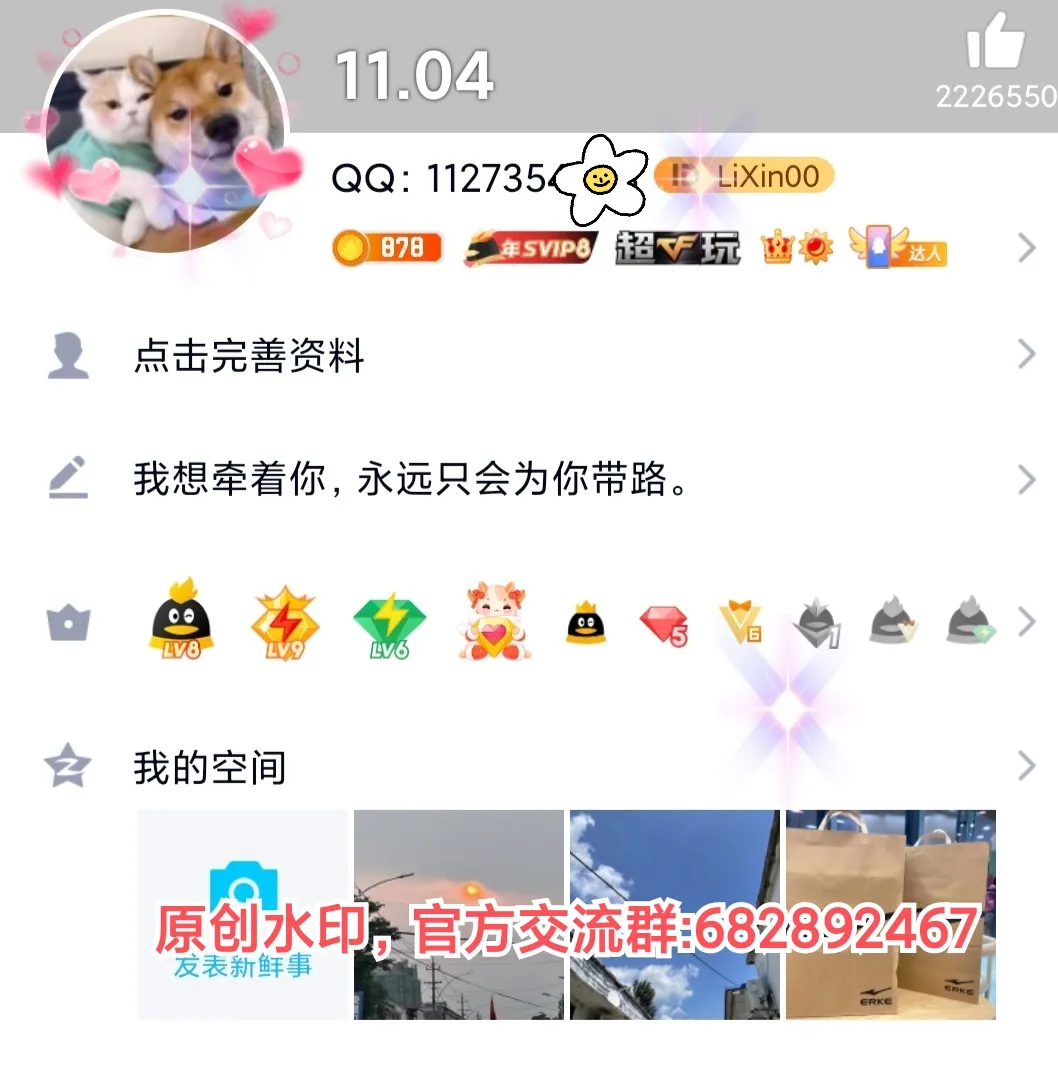Expand the signature row chevron
This screenshot has height=1078, width=1058.
click(1027, 479)
